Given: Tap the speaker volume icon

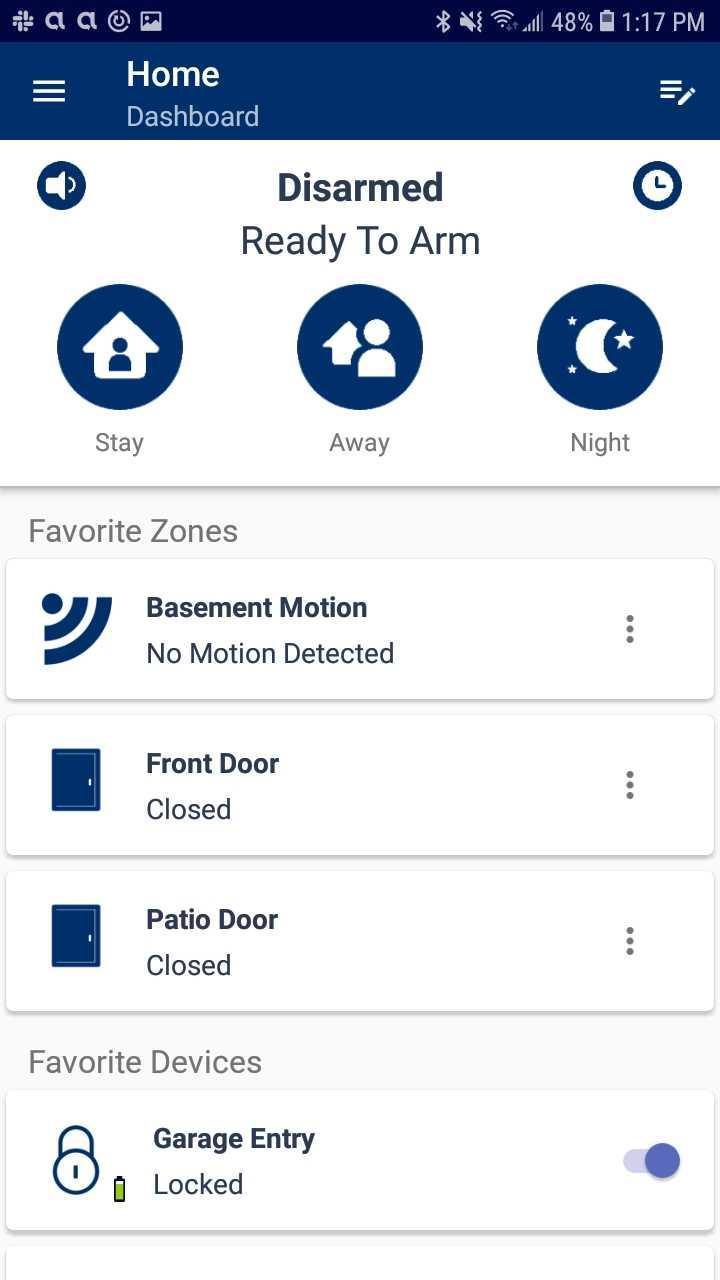Looking at the screenshot, I should [x=61, y=185].
